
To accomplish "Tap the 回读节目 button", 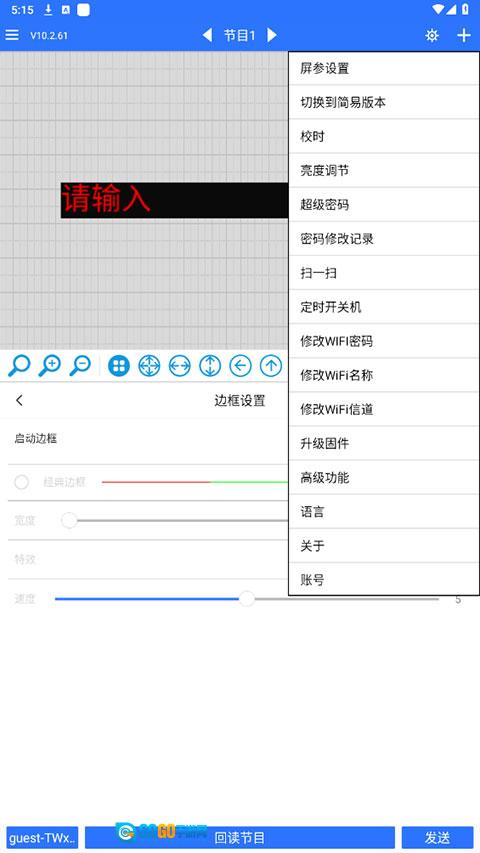I will [239, 838].
